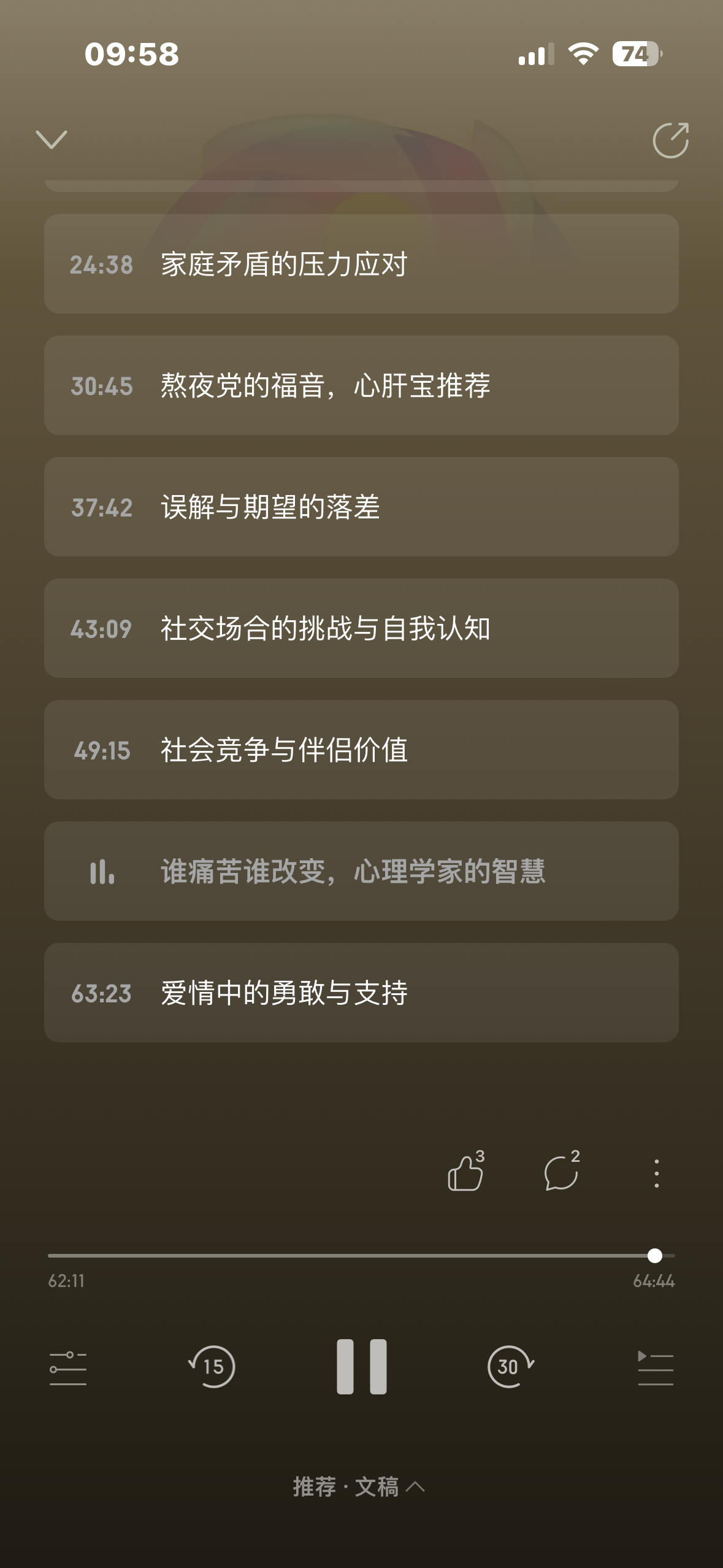Open playback settings sliders icon
Image resolution: width=723 pixels, height=1568 pixels.
pyautogui.click(x=67, y=1367)
